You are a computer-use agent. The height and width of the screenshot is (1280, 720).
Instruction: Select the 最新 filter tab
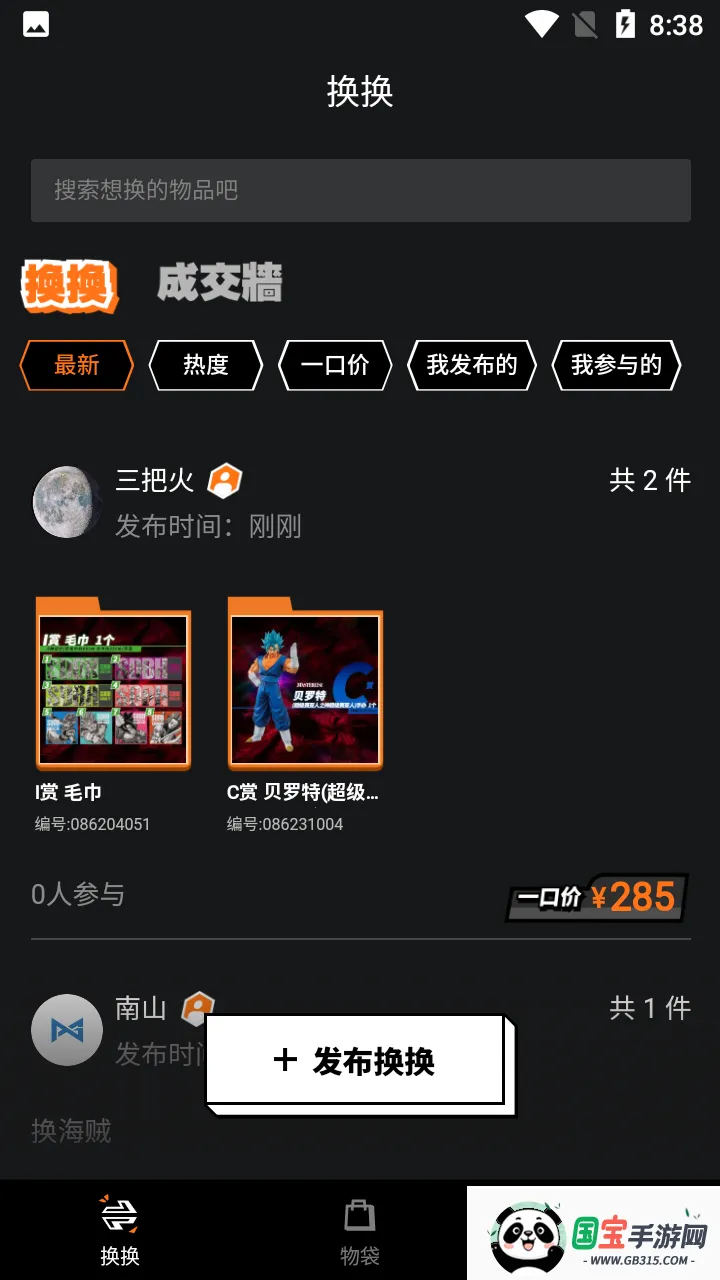[76, 365]
